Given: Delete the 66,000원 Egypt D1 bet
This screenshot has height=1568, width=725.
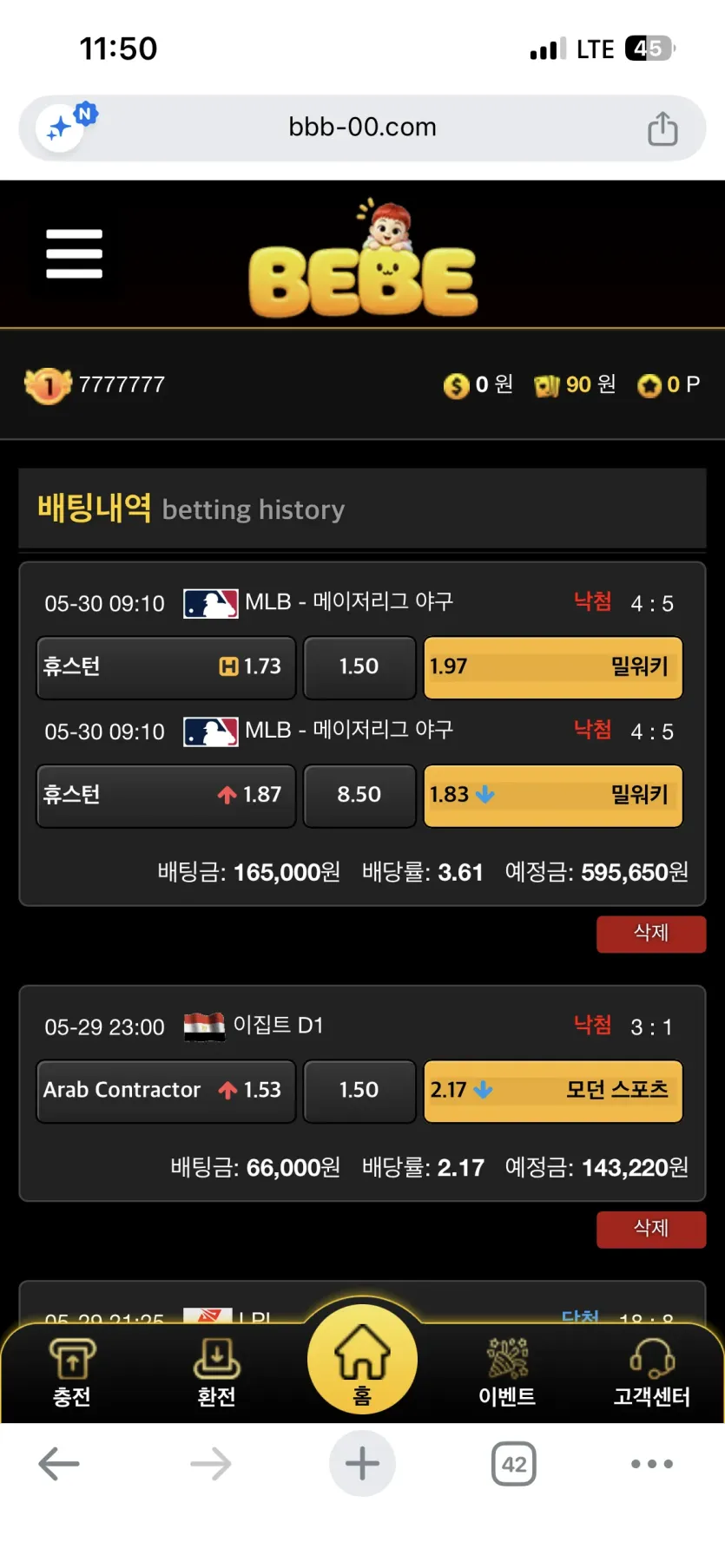Looking at the screenshot, I should [650, 1229].
